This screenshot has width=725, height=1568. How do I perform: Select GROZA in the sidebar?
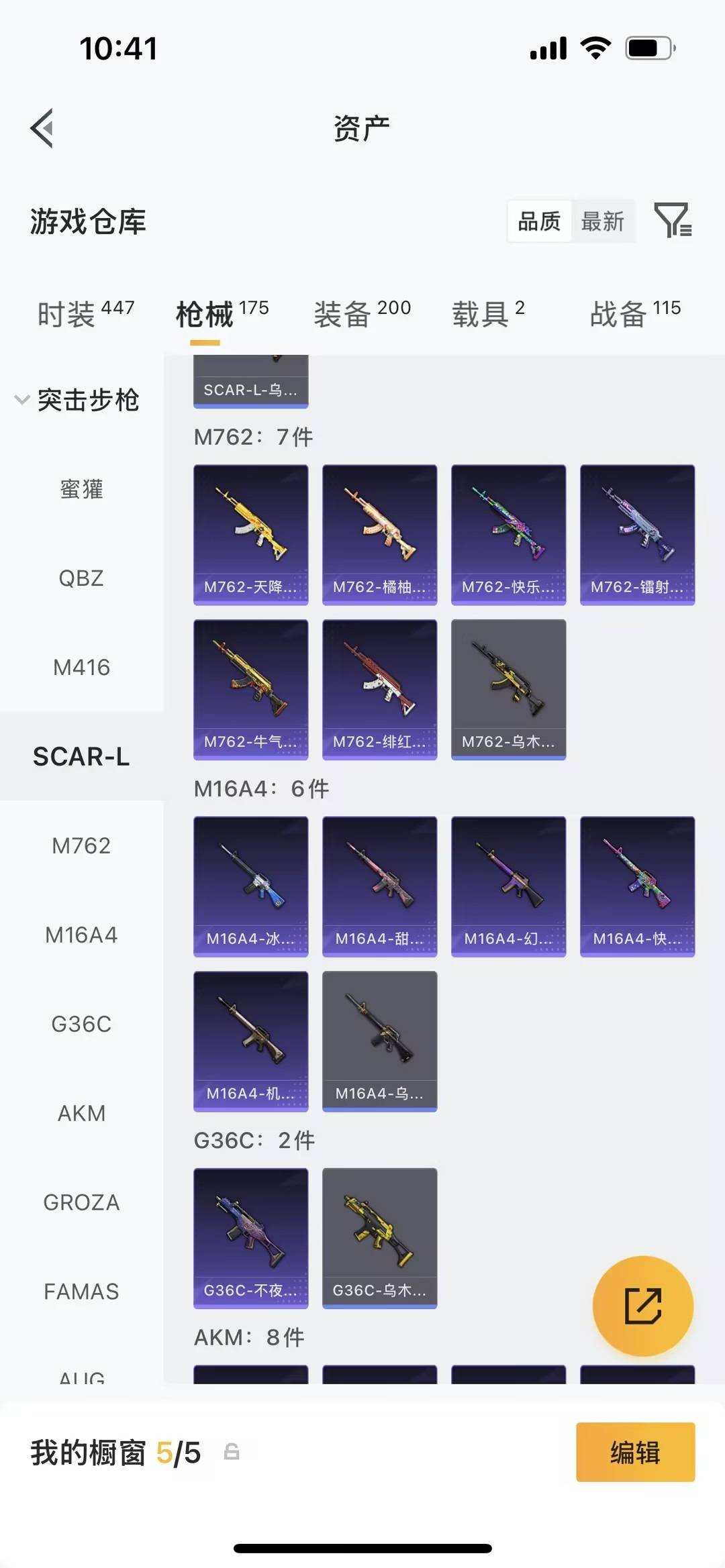coord(81,1202)
